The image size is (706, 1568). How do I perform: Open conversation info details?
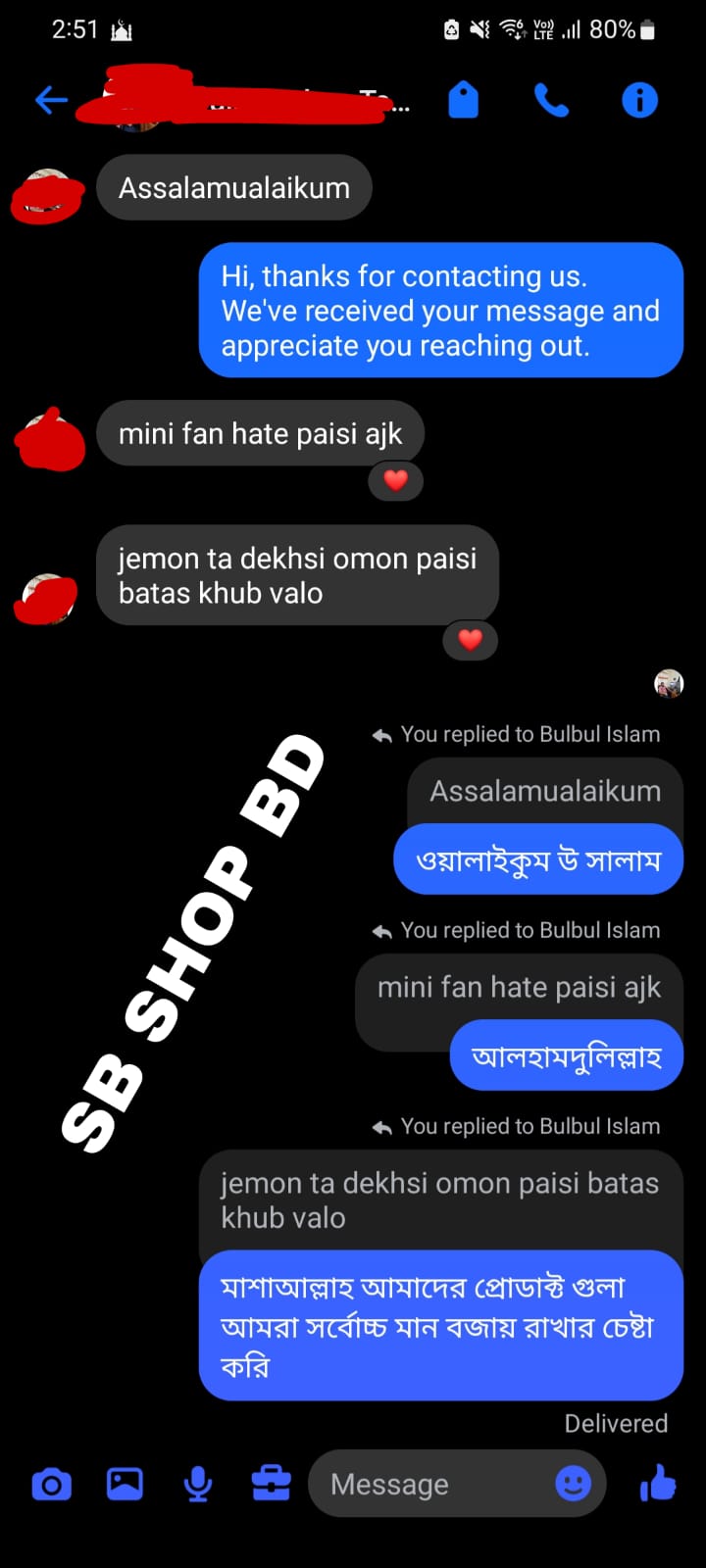coord(639,100)
